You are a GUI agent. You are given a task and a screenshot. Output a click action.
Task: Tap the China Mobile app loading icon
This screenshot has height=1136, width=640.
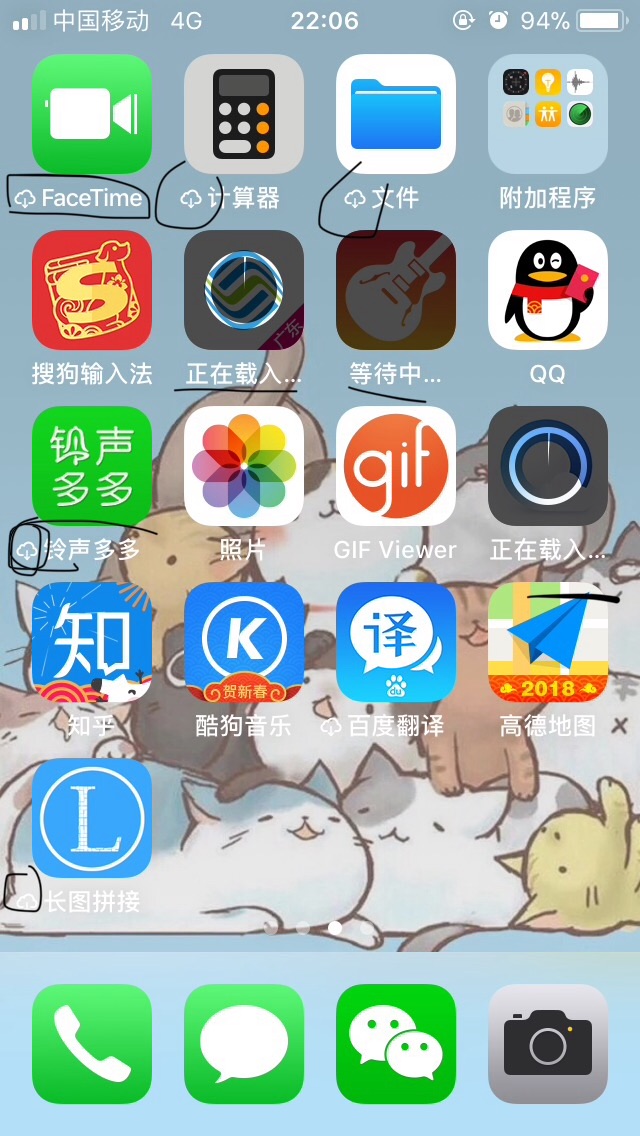[x=244, y=290]
